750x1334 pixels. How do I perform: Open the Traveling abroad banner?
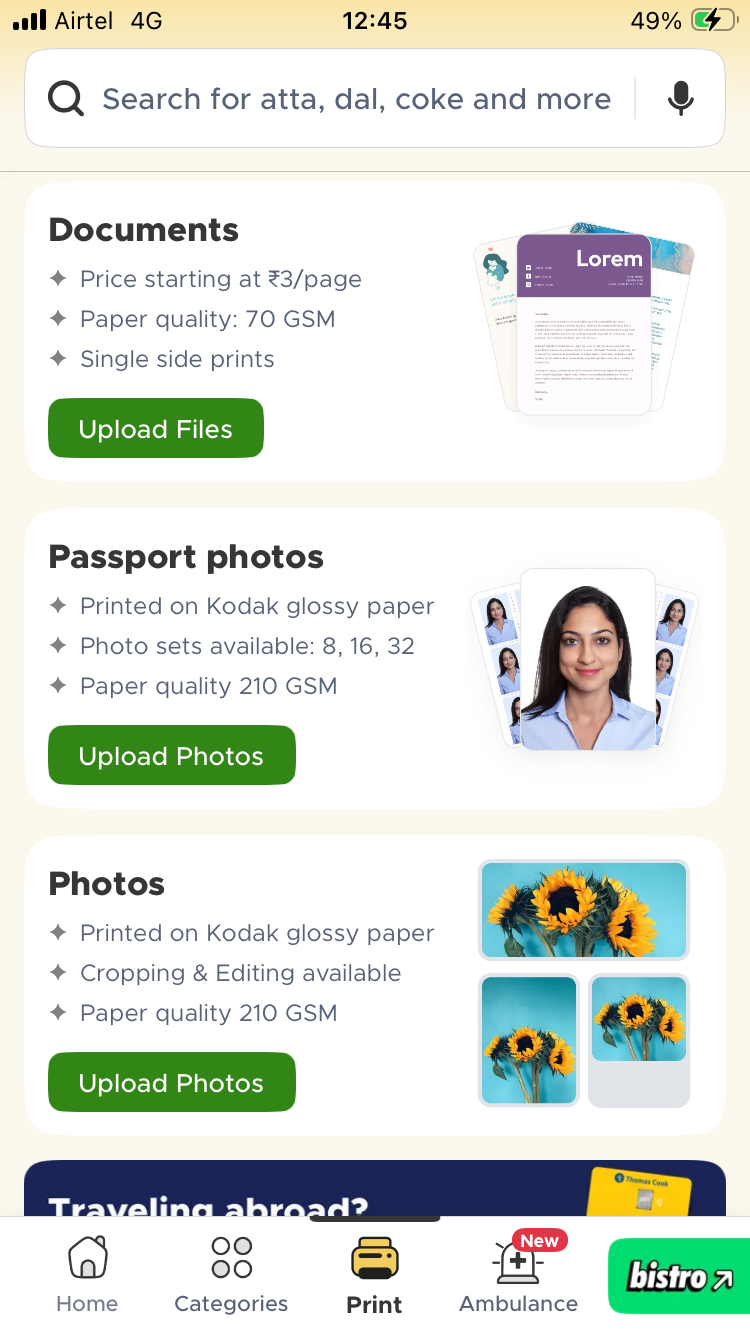(x=374, y=1190)
